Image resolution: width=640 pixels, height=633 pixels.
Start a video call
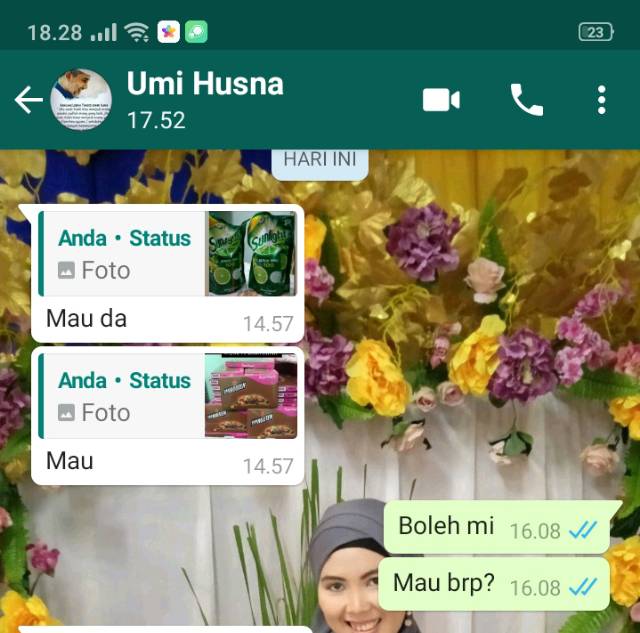tap(441, 100)
